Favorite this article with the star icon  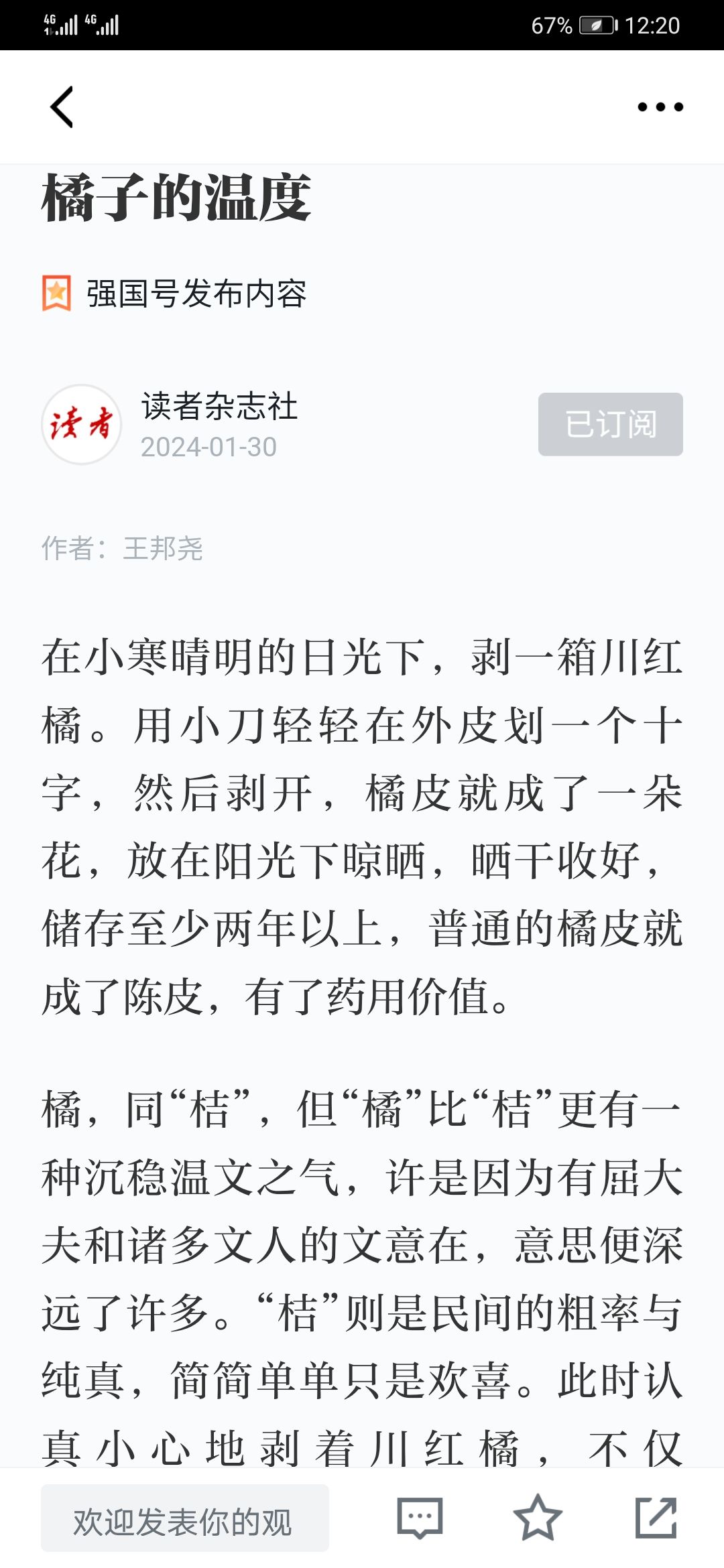(x=538, y=1518)
